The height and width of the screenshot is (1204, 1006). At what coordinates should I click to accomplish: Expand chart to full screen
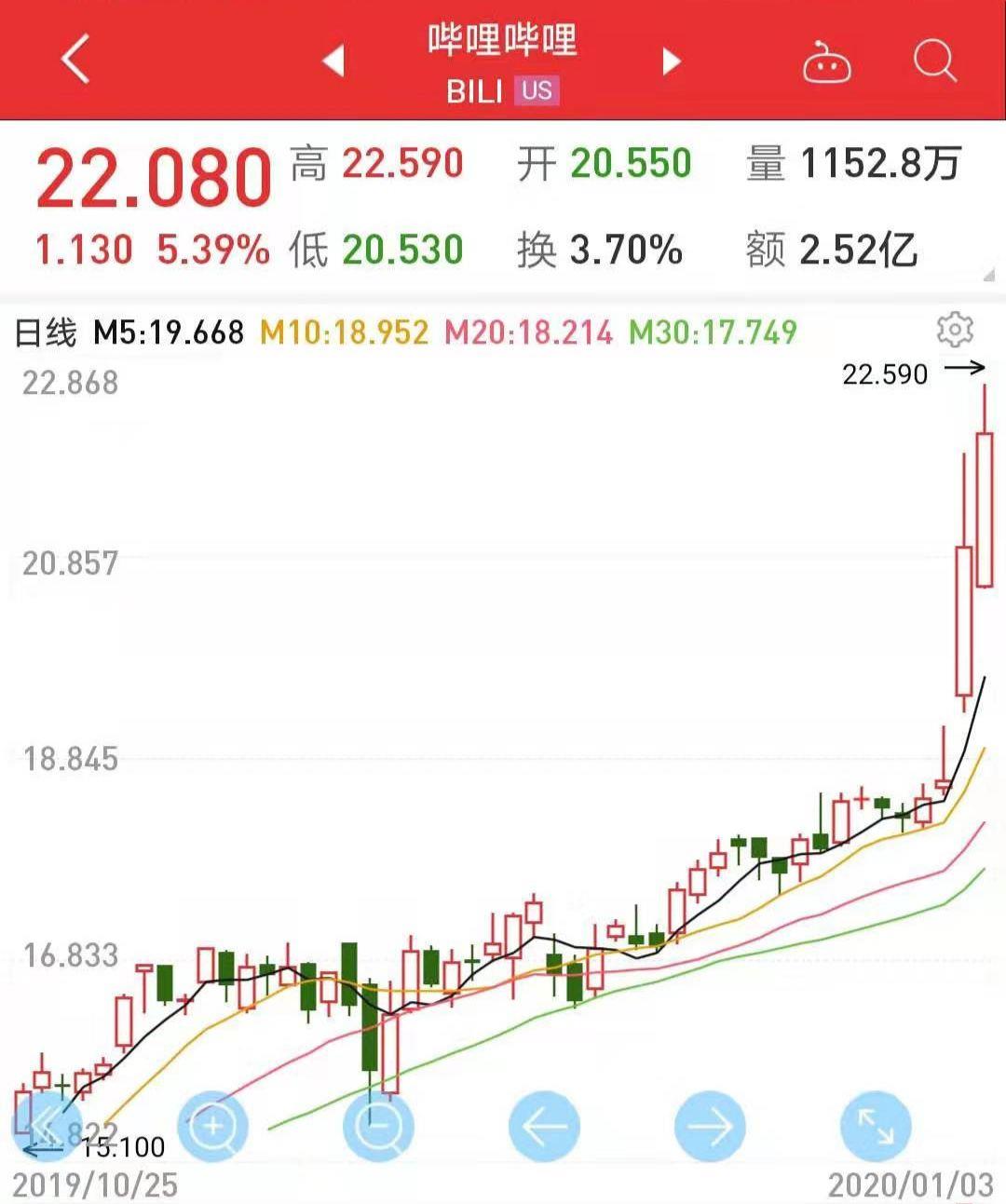[x=875, y=1127]
